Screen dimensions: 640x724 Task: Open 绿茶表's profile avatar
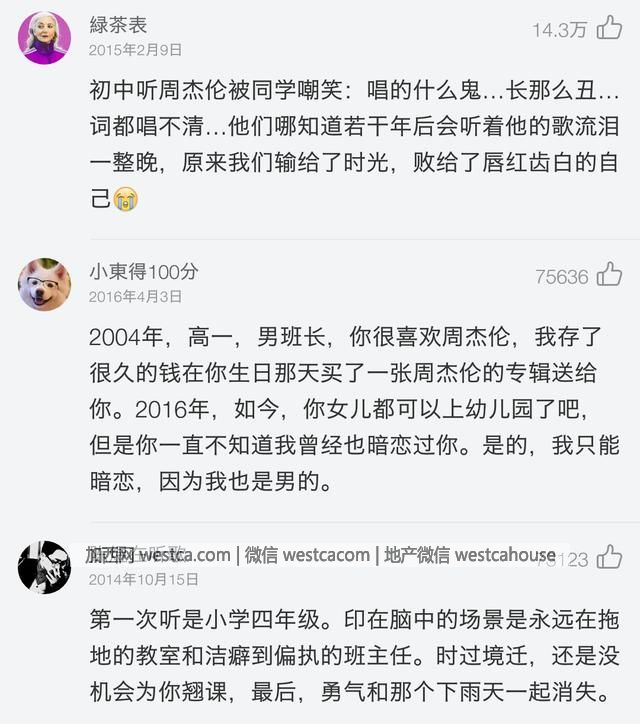click(44, 38)
